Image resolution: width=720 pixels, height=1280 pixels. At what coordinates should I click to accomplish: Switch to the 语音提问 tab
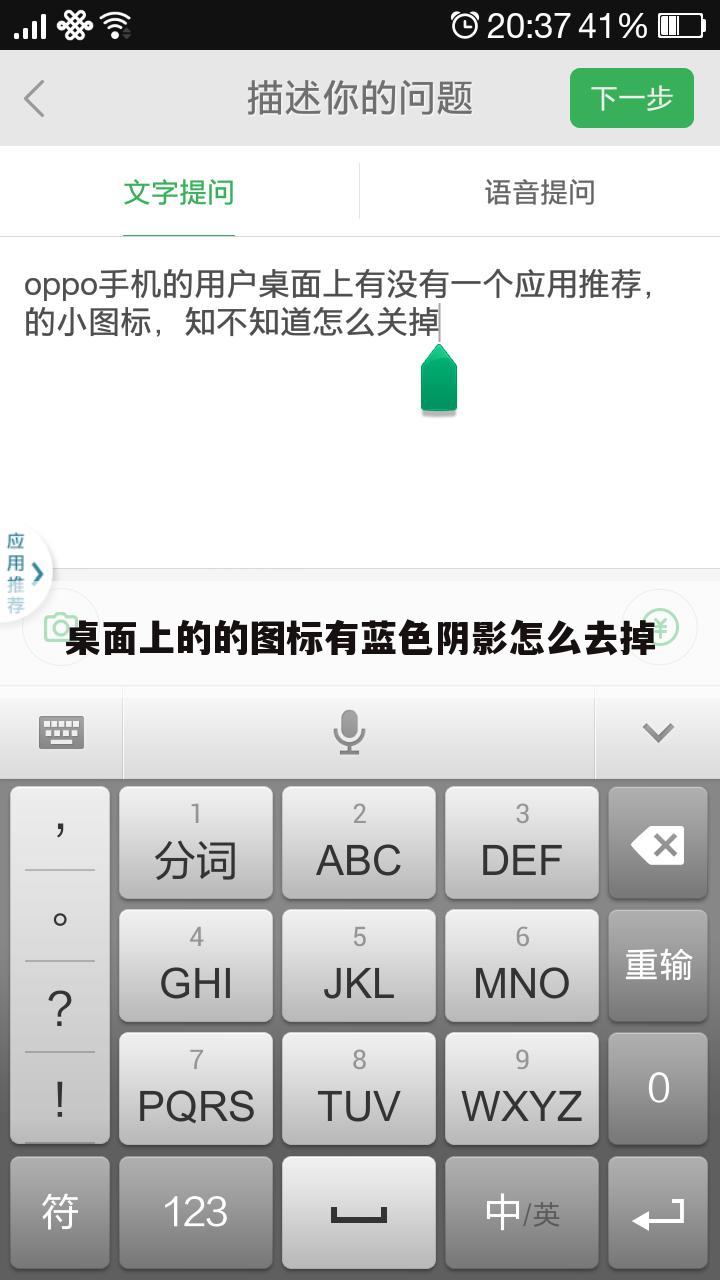[x=540, y=193]
